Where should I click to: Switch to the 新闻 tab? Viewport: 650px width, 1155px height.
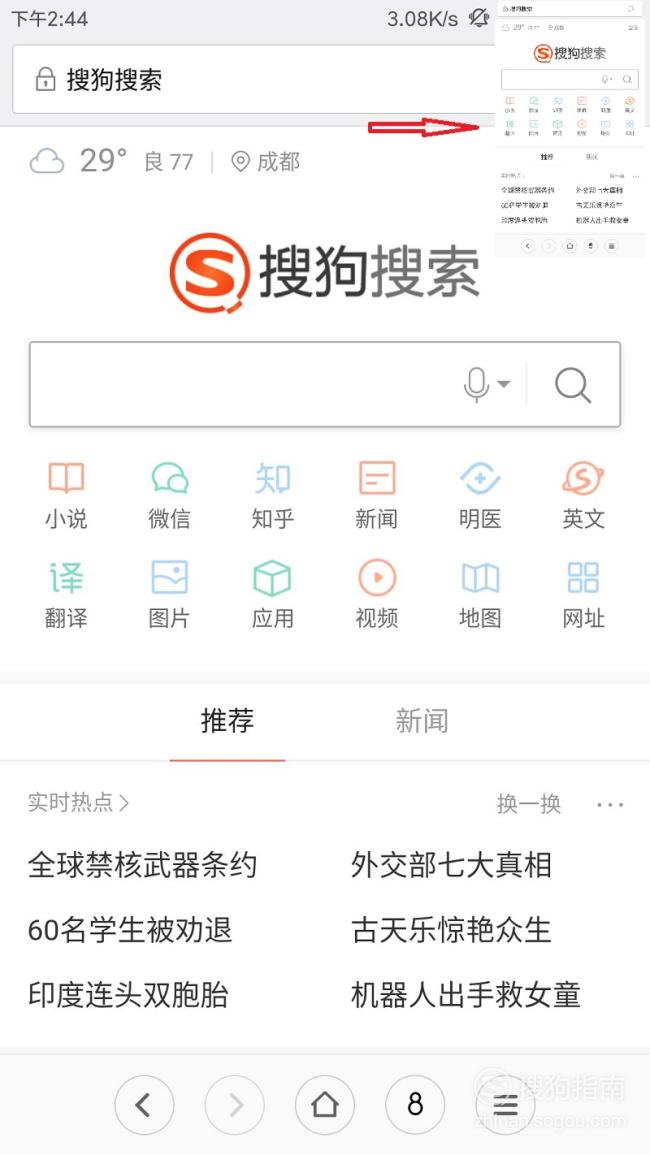click(422, 720)
